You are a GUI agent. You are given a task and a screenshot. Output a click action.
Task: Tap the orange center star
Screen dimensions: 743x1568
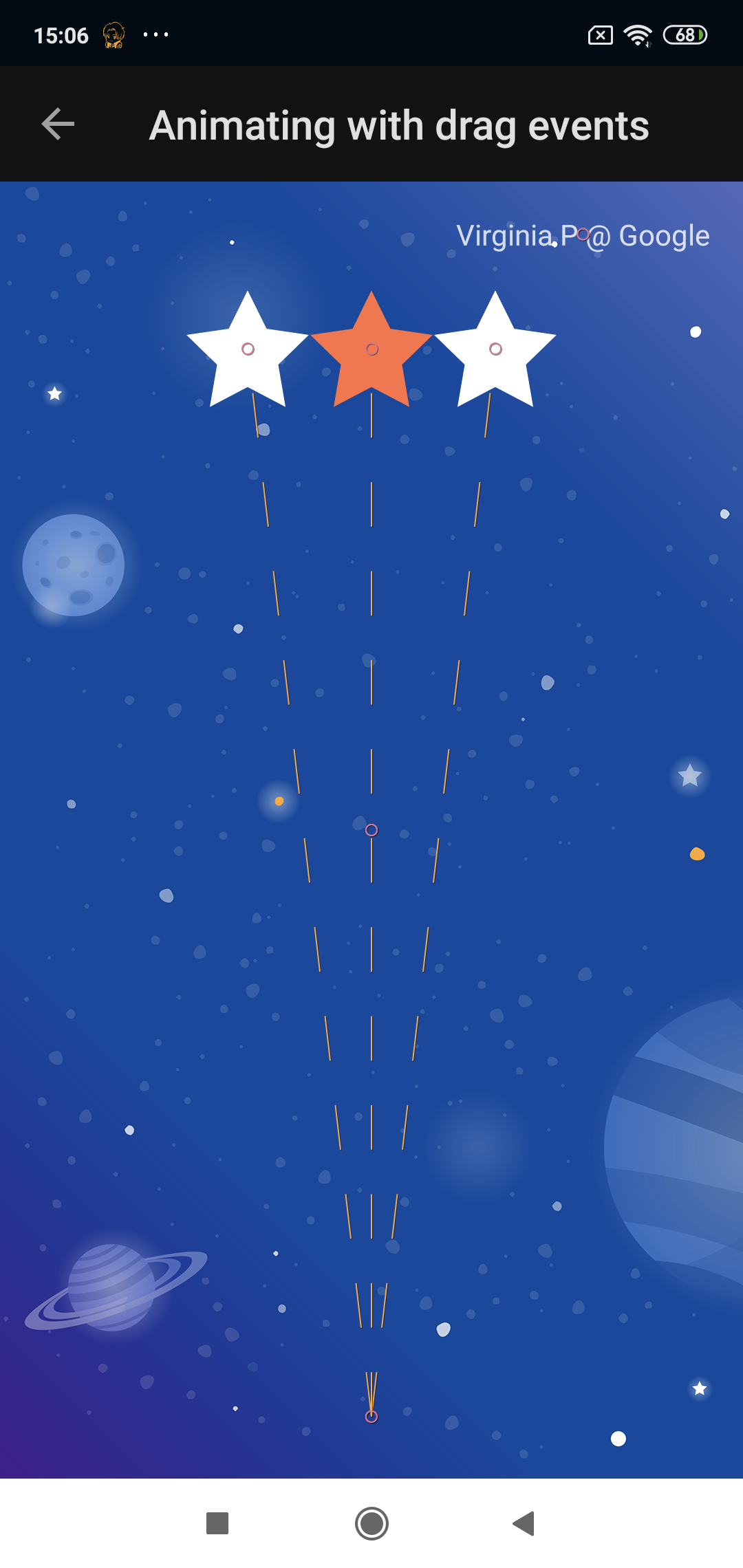(371, 352)
